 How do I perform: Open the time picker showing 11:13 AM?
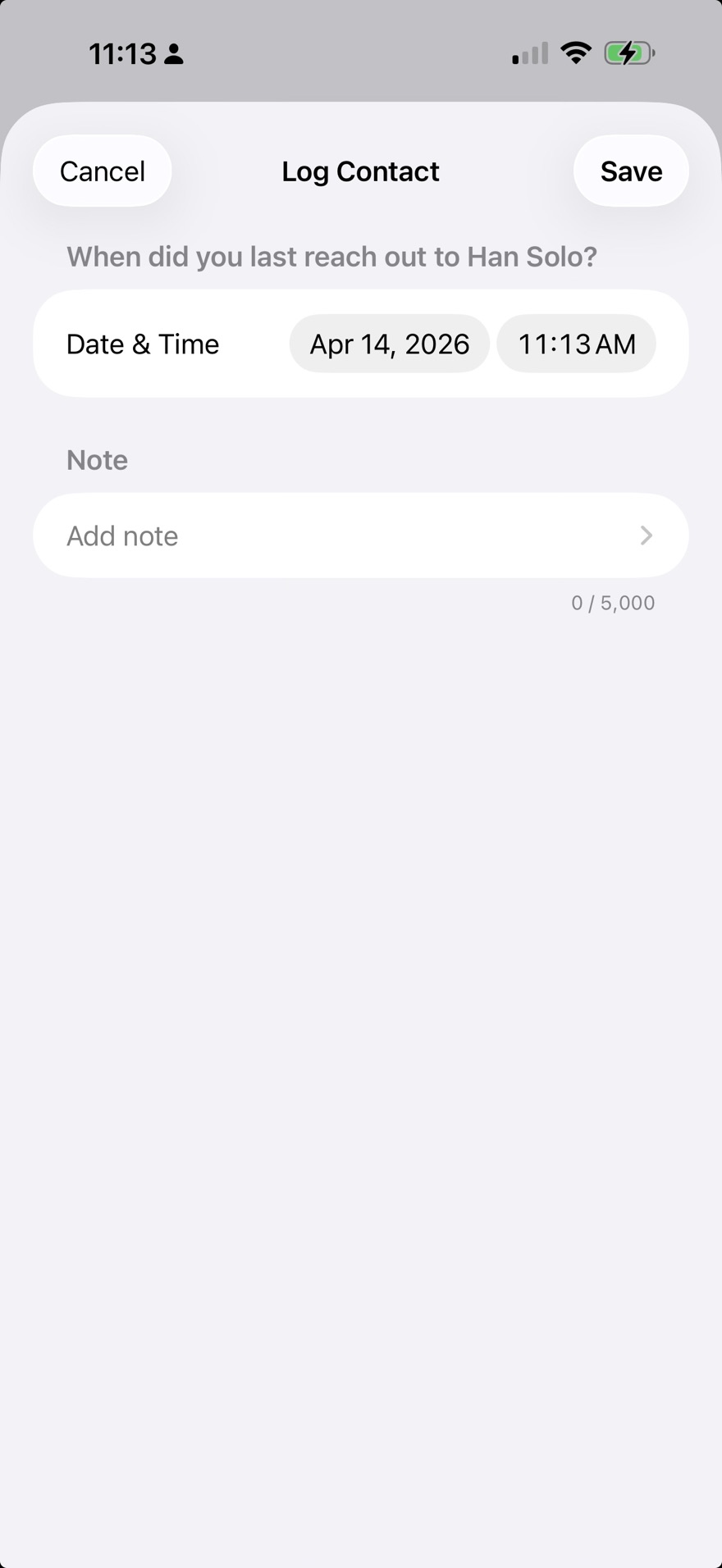click(576, 344)
